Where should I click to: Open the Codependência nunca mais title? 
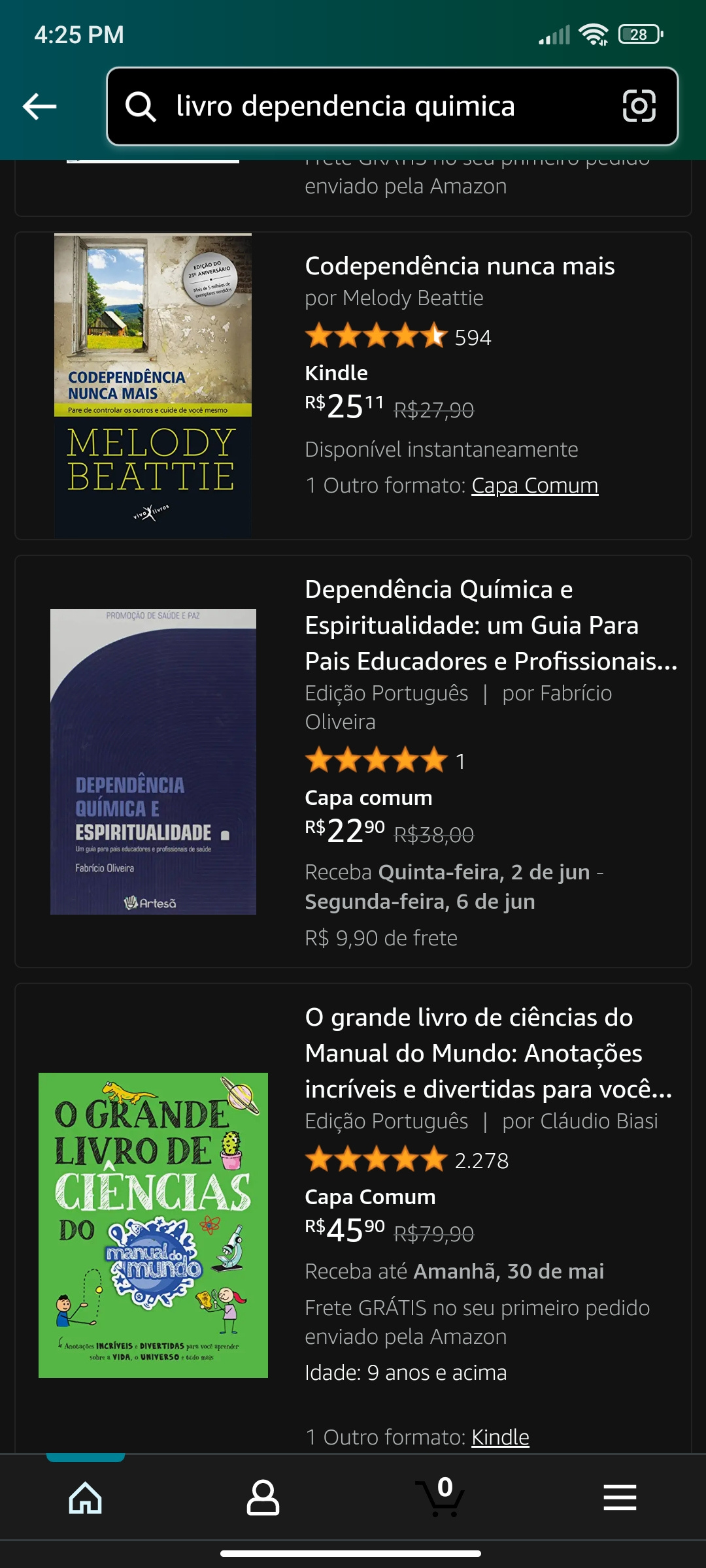pos(460,267)
